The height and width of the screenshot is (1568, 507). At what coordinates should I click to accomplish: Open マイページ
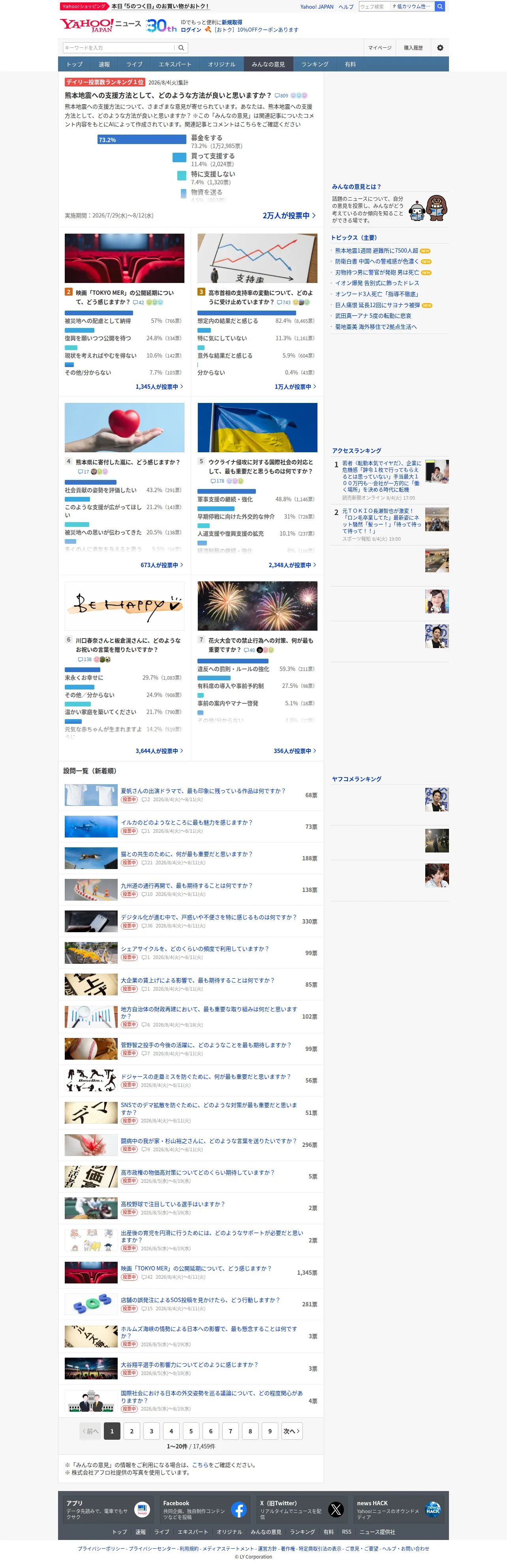pyautogui.click(x=379, y=47)
